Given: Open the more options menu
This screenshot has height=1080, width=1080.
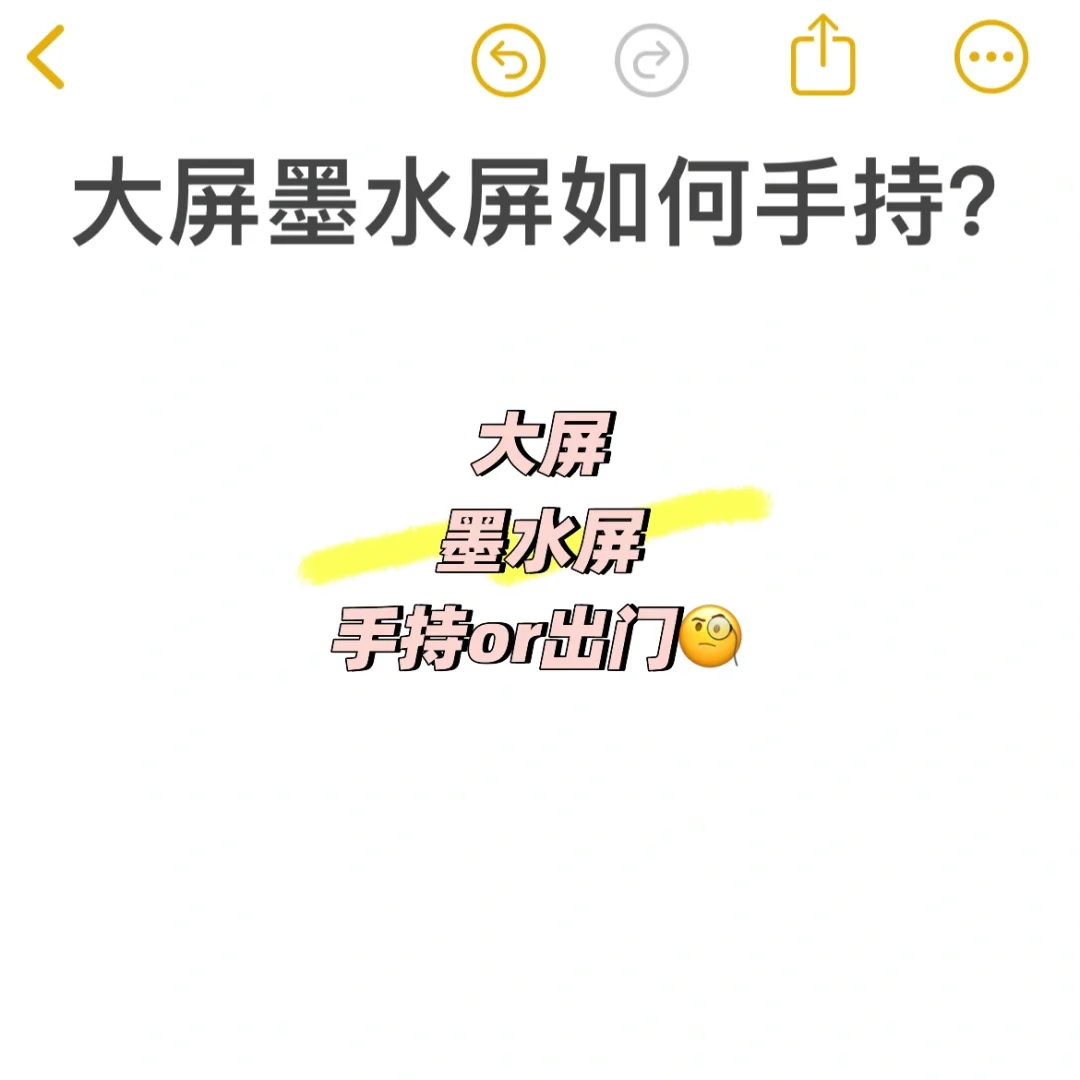Looking at the screenshot, I should (991, 58).
